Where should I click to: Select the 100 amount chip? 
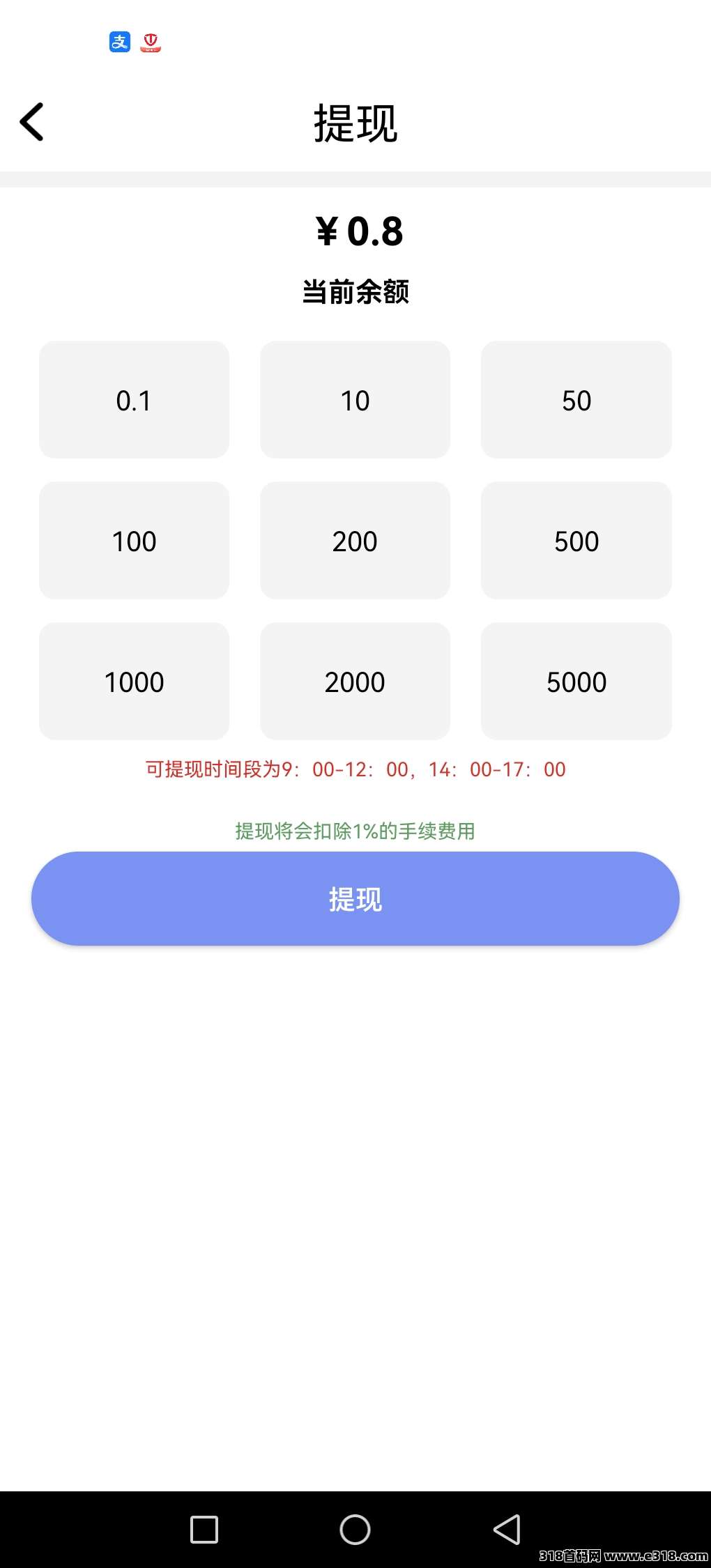coord(134,541)
